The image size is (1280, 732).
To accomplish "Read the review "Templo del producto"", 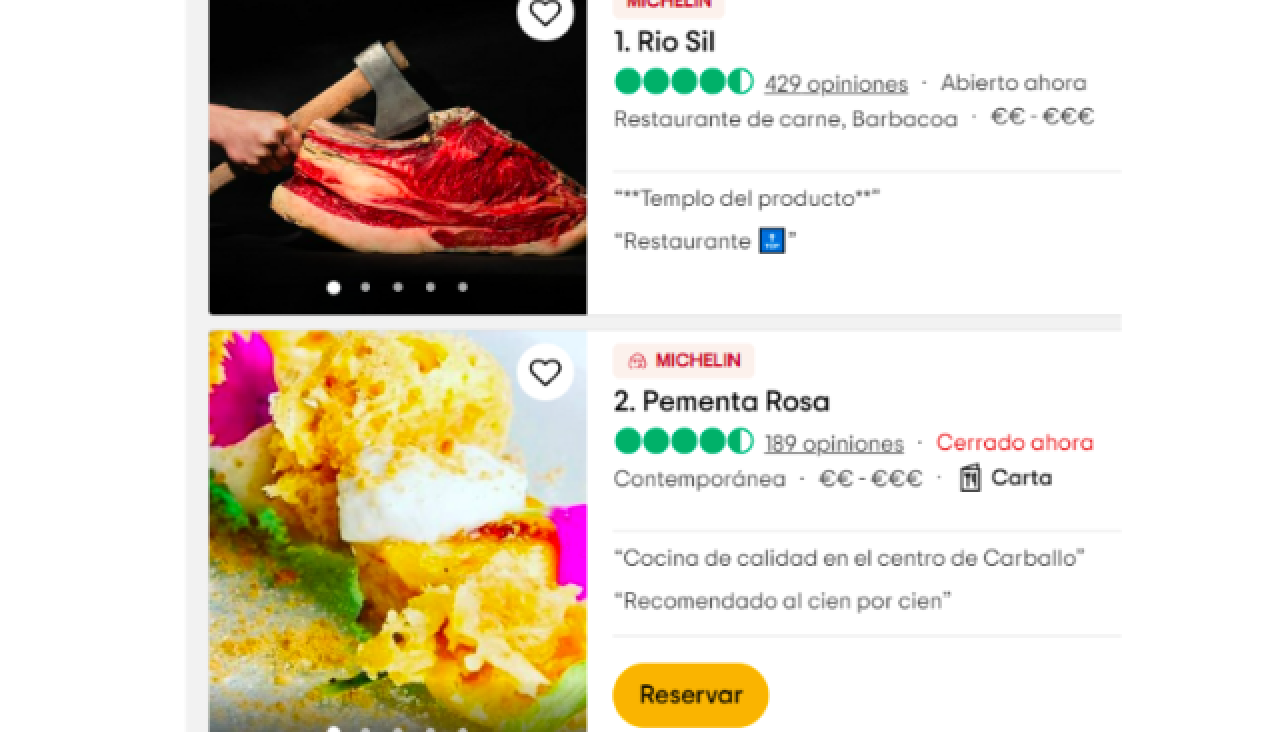I will click(x=747, y=198).
